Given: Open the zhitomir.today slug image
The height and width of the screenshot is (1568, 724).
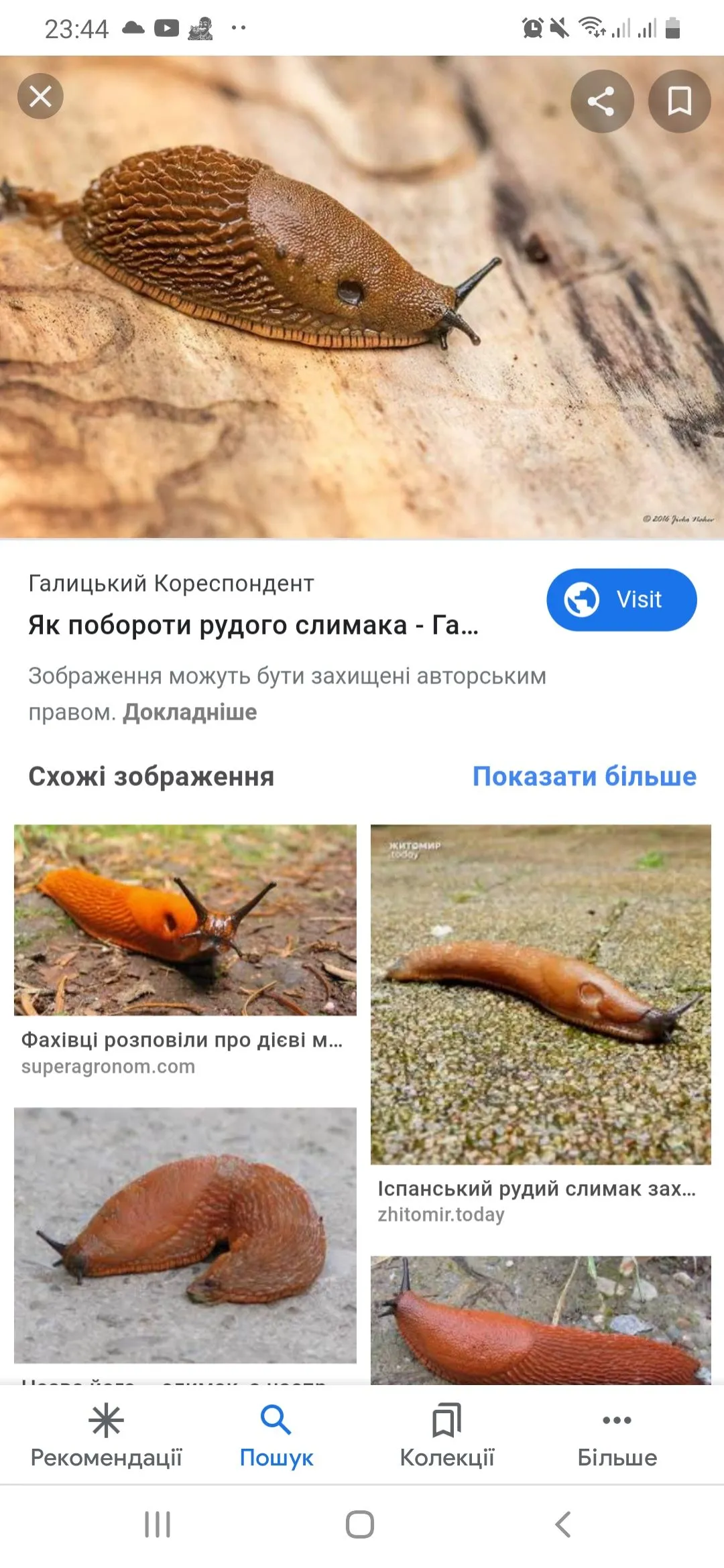Looking at the screenshot, I should [x=540, y=994].
